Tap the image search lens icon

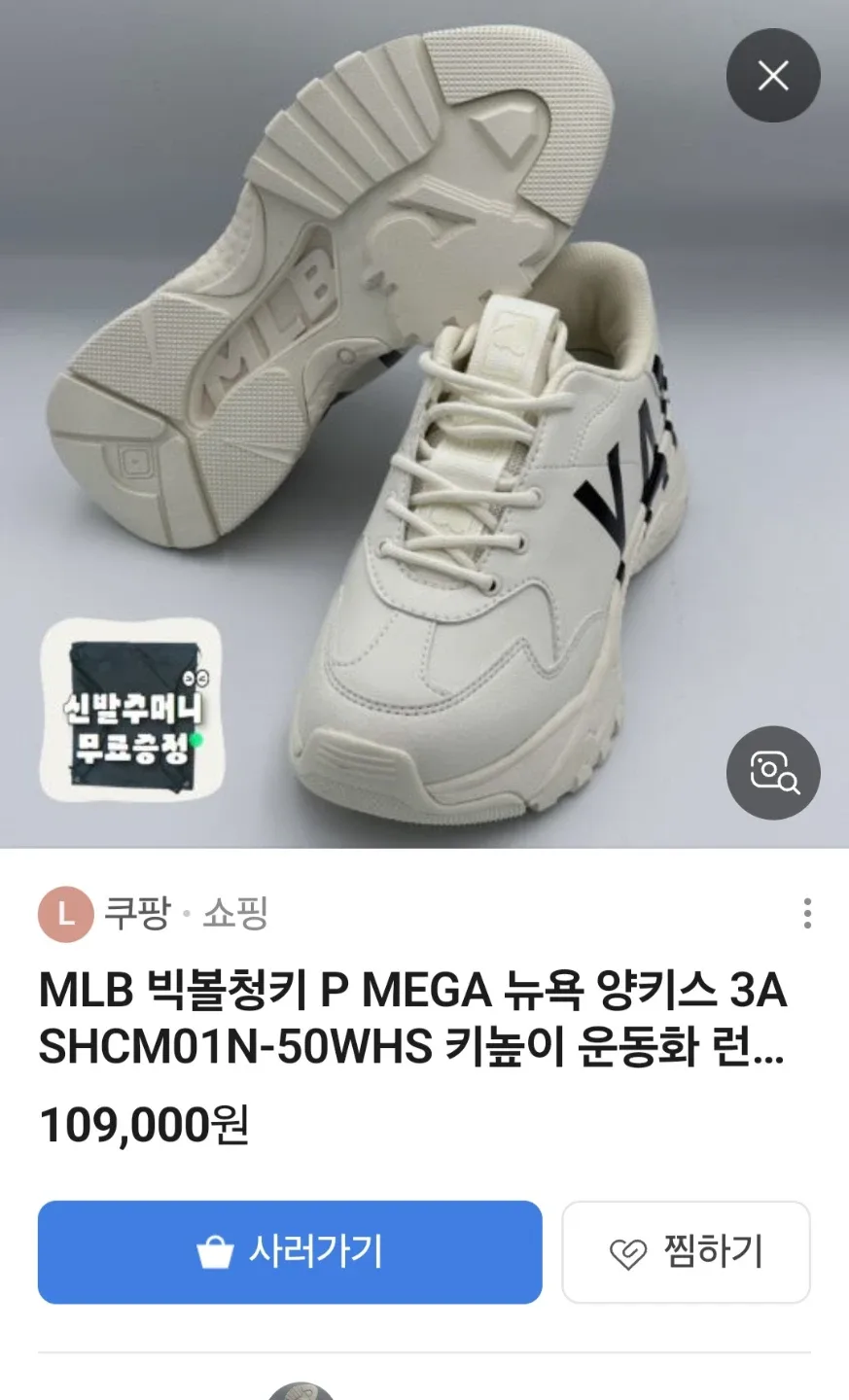pos(773,771)
